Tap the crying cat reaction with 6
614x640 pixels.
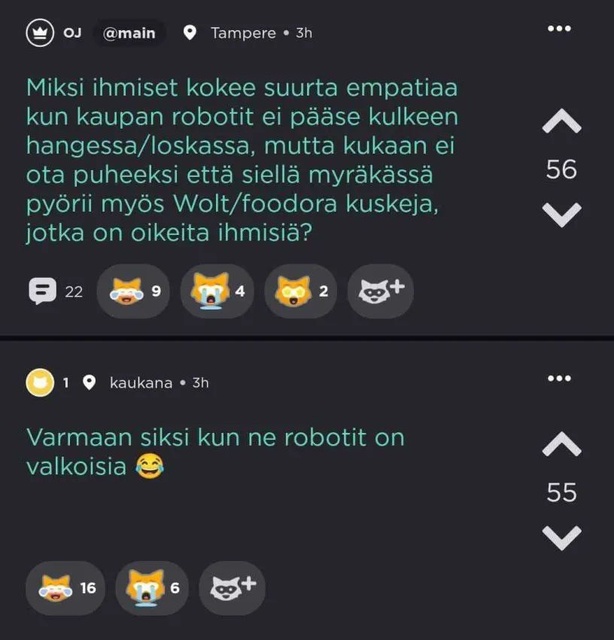(152, 588)
